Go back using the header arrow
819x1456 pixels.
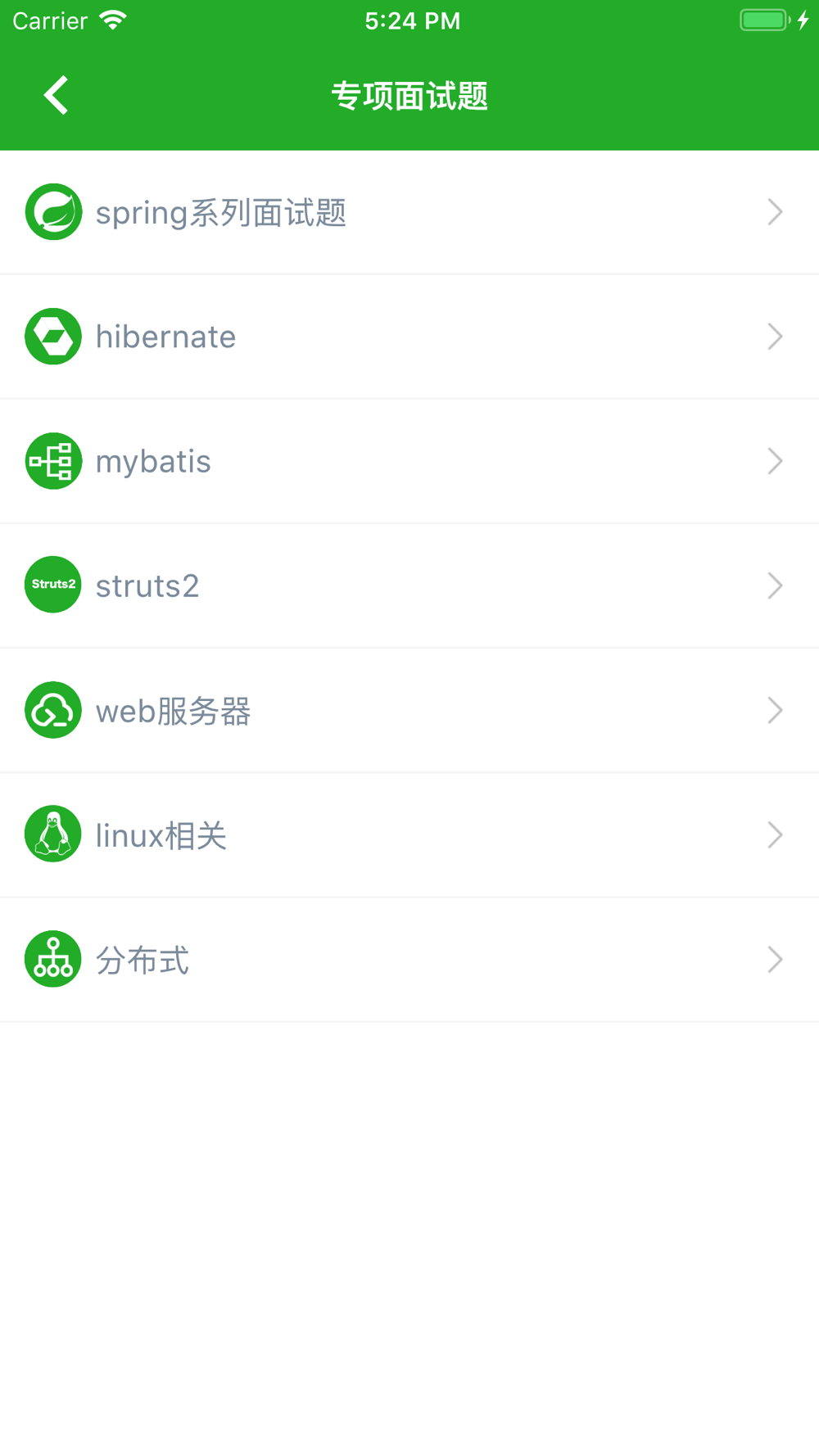[x=56, y=95]
